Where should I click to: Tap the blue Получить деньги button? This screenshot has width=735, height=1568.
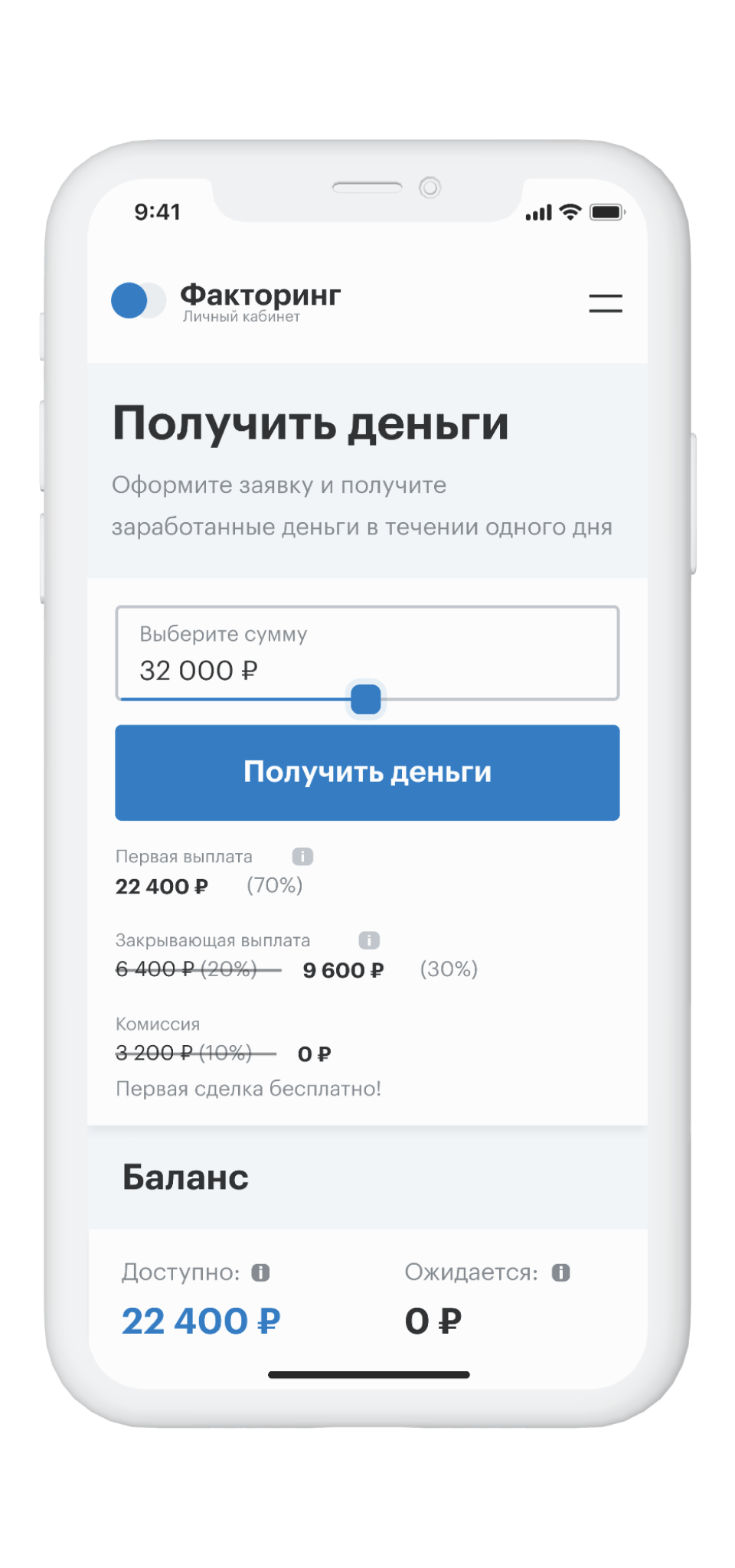[367, 773]
